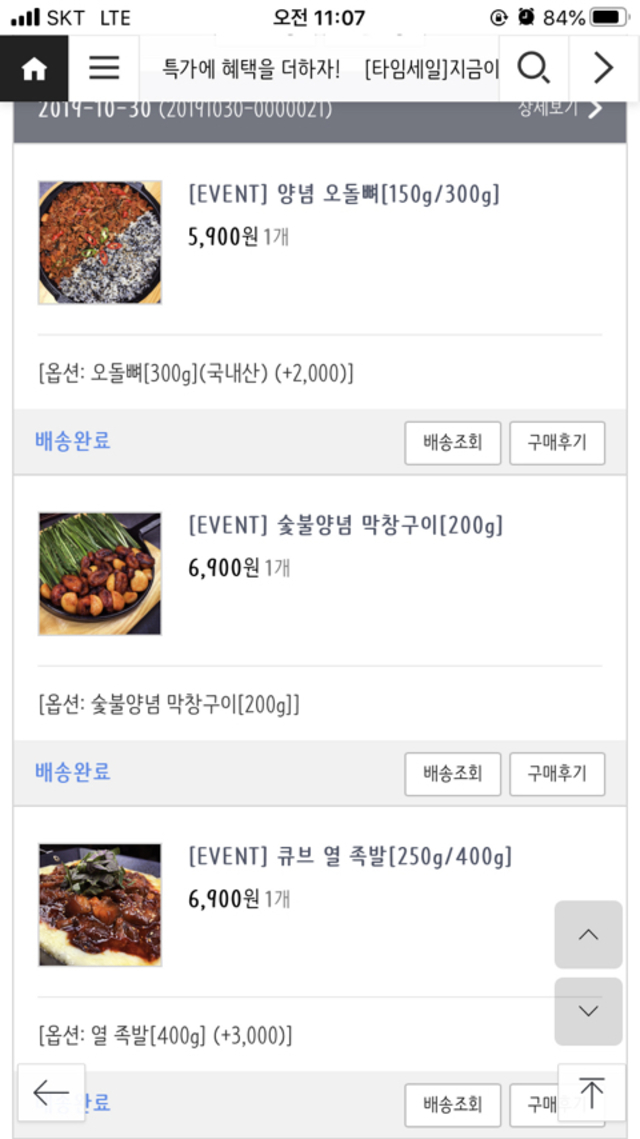The image size is (640, 1139).
Task: Tap 배송조회 for 양념 오돌뼈
Action: click(x=452, y=442)
